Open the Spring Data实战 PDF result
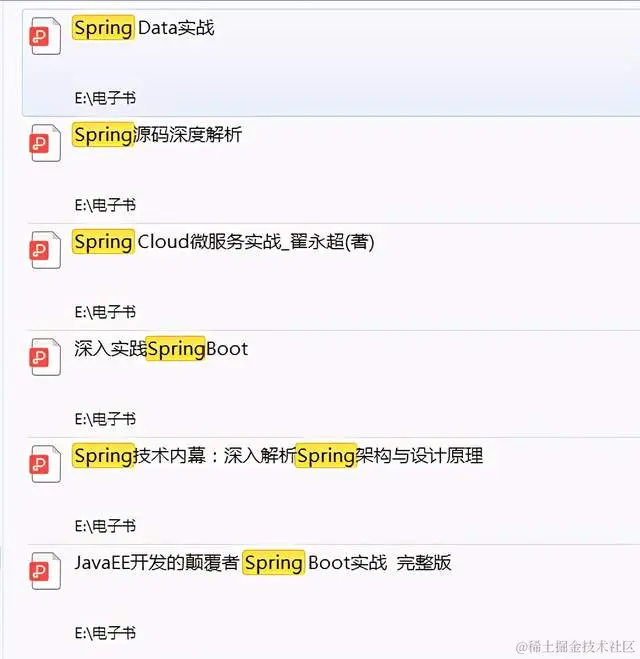 coord(144,29)
